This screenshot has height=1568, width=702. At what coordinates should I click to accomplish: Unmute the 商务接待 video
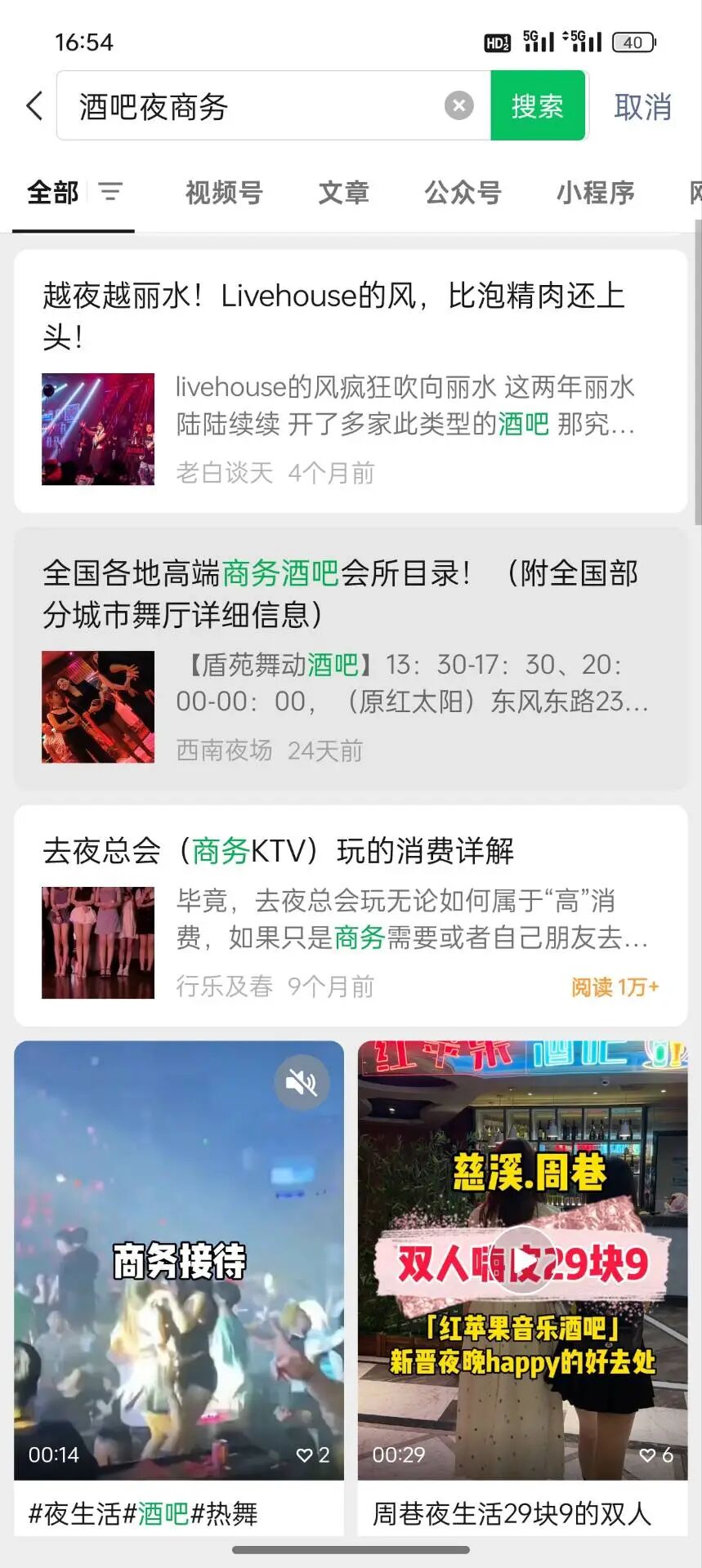301,1083
